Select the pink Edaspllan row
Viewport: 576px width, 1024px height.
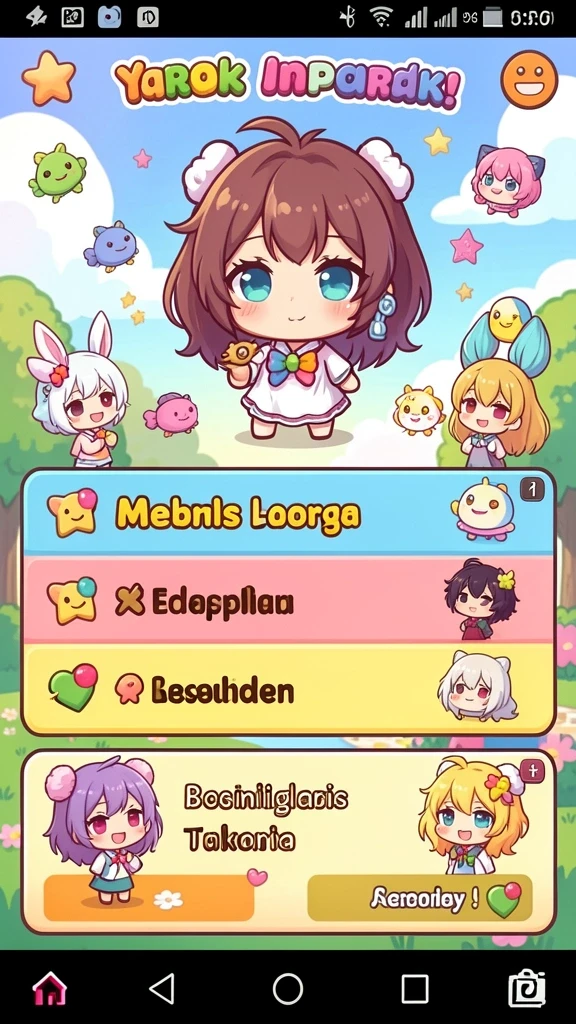(289, 601)
